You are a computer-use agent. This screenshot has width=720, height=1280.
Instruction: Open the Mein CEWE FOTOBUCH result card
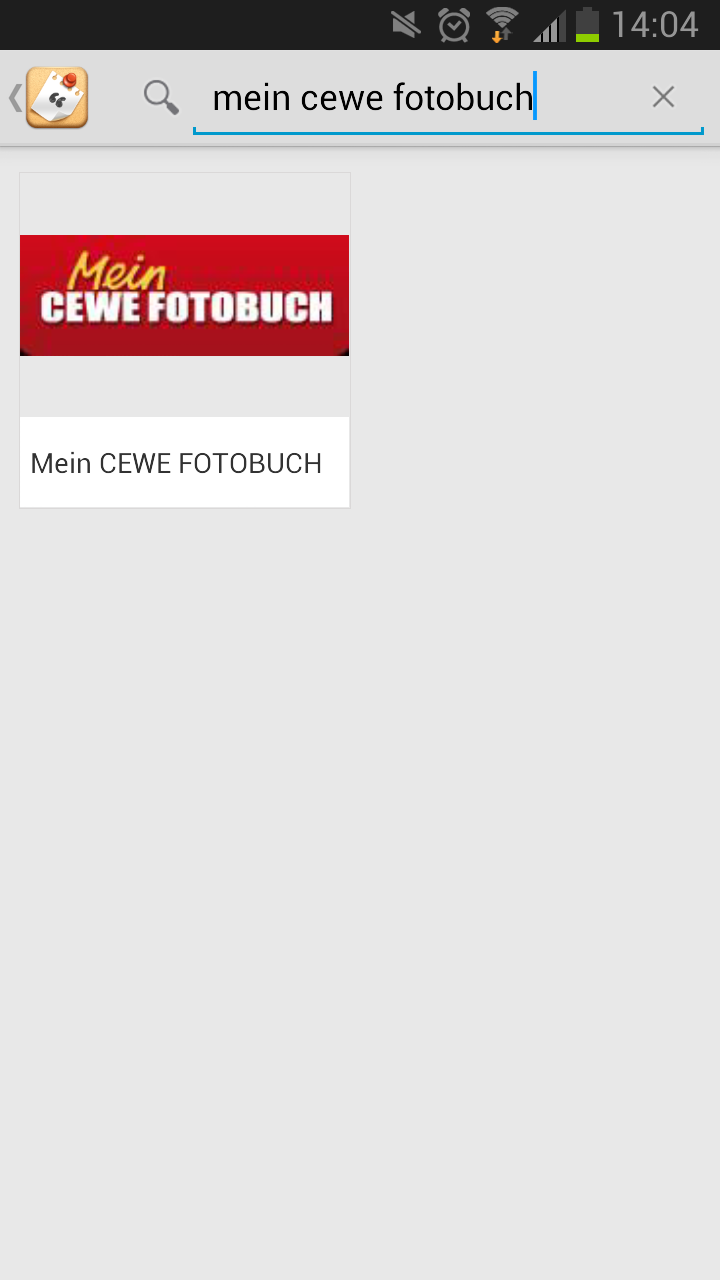pyautogui.click(x=185, y=340)
